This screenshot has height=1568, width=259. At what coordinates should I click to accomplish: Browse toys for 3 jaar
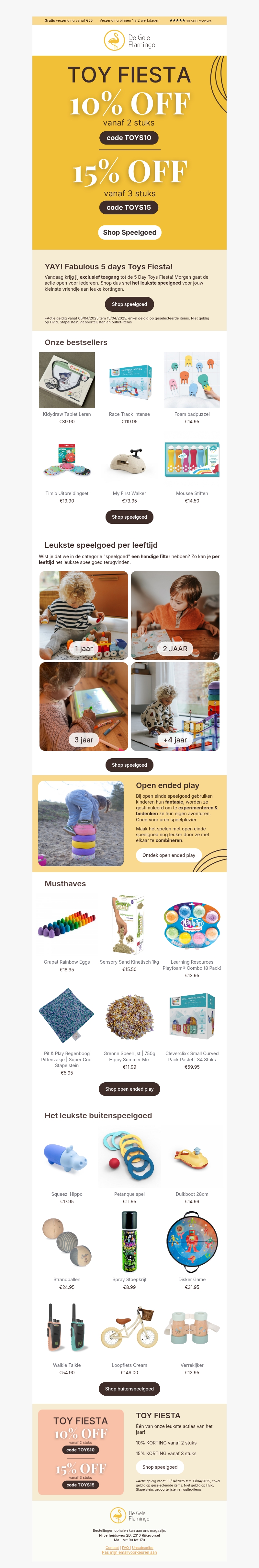click(x=84, y=706)
